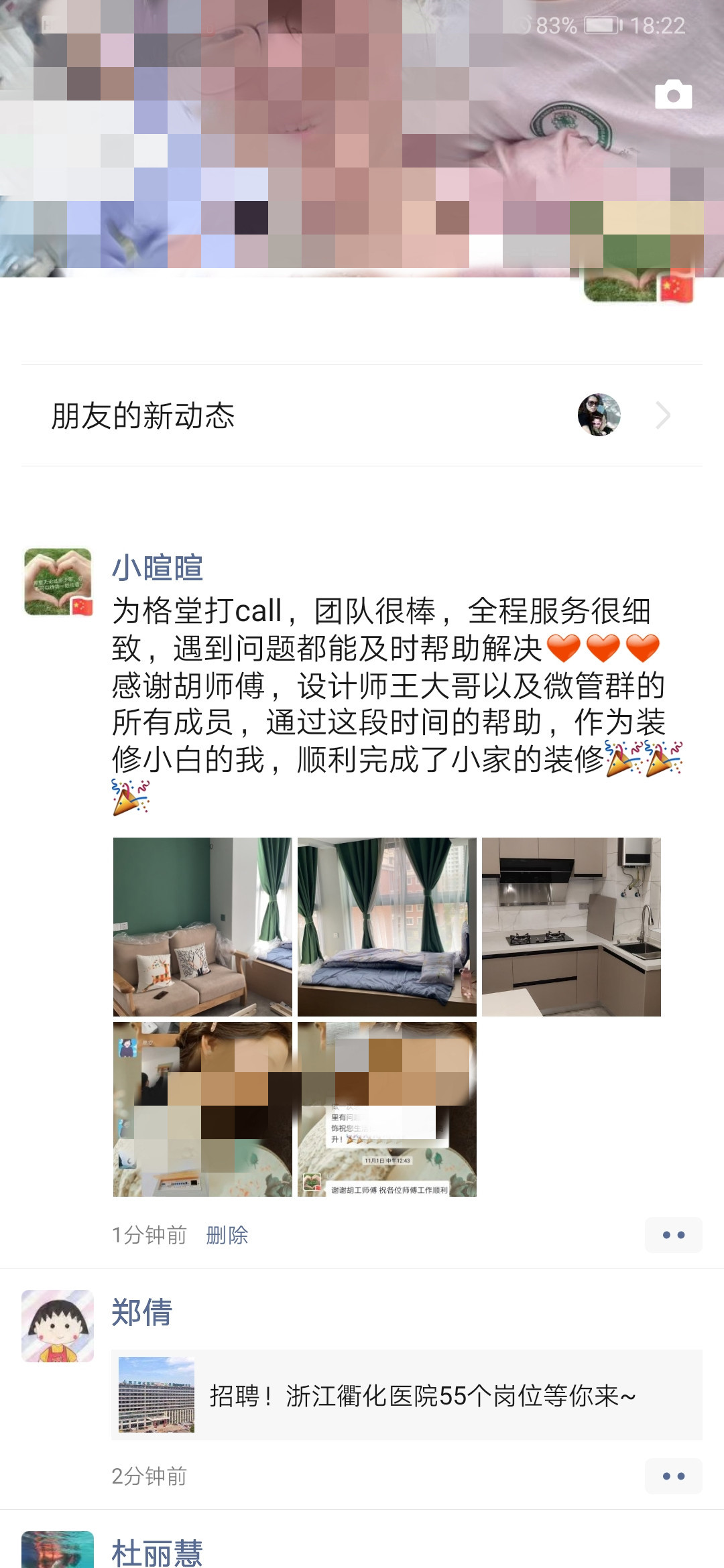Screen dimensions: 724x1568
Task: Open the fifth photo with chat screenshot
Action: (387, 1110)
